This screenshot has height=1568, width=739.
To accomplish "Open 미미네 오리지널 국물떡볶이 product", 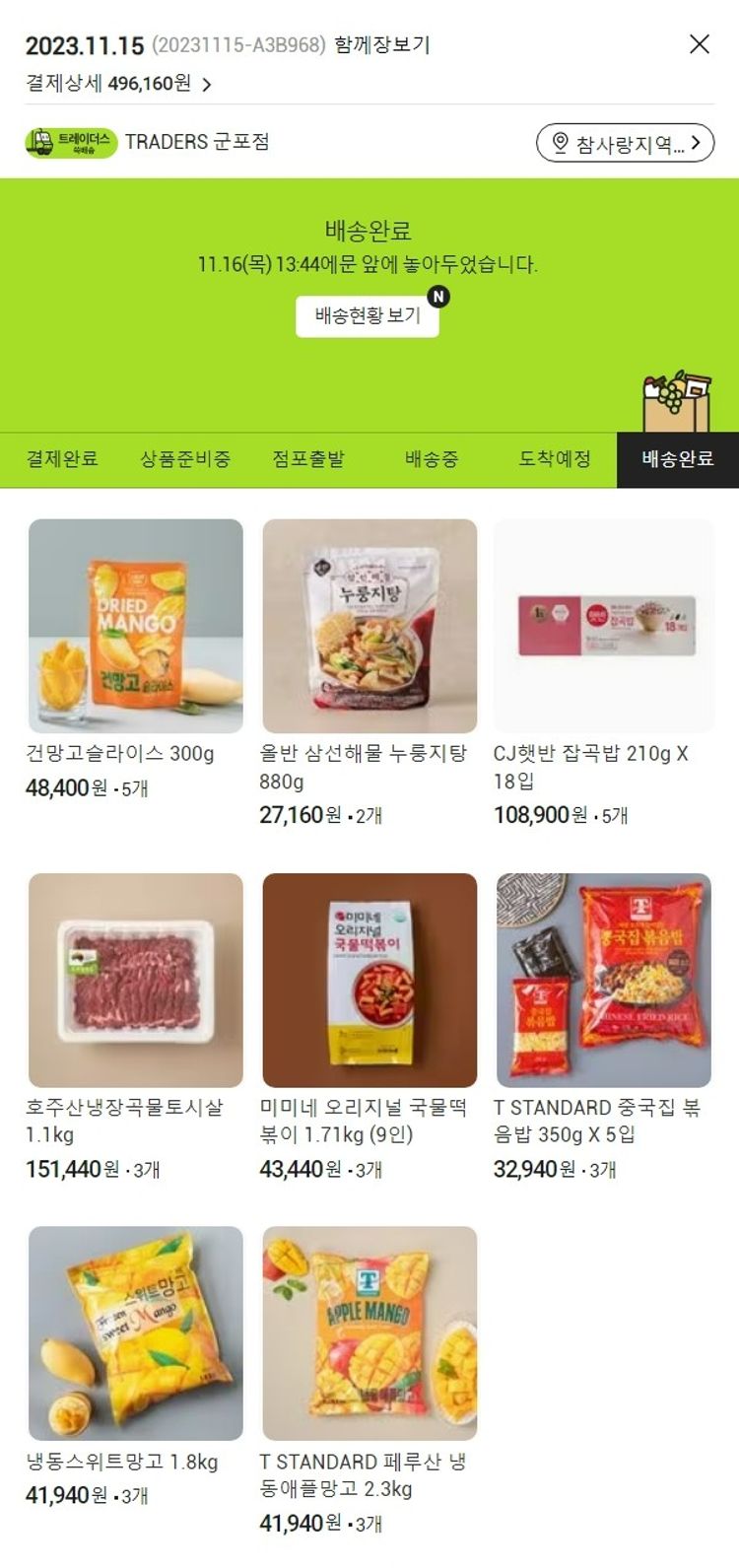I will coord(369,981).
